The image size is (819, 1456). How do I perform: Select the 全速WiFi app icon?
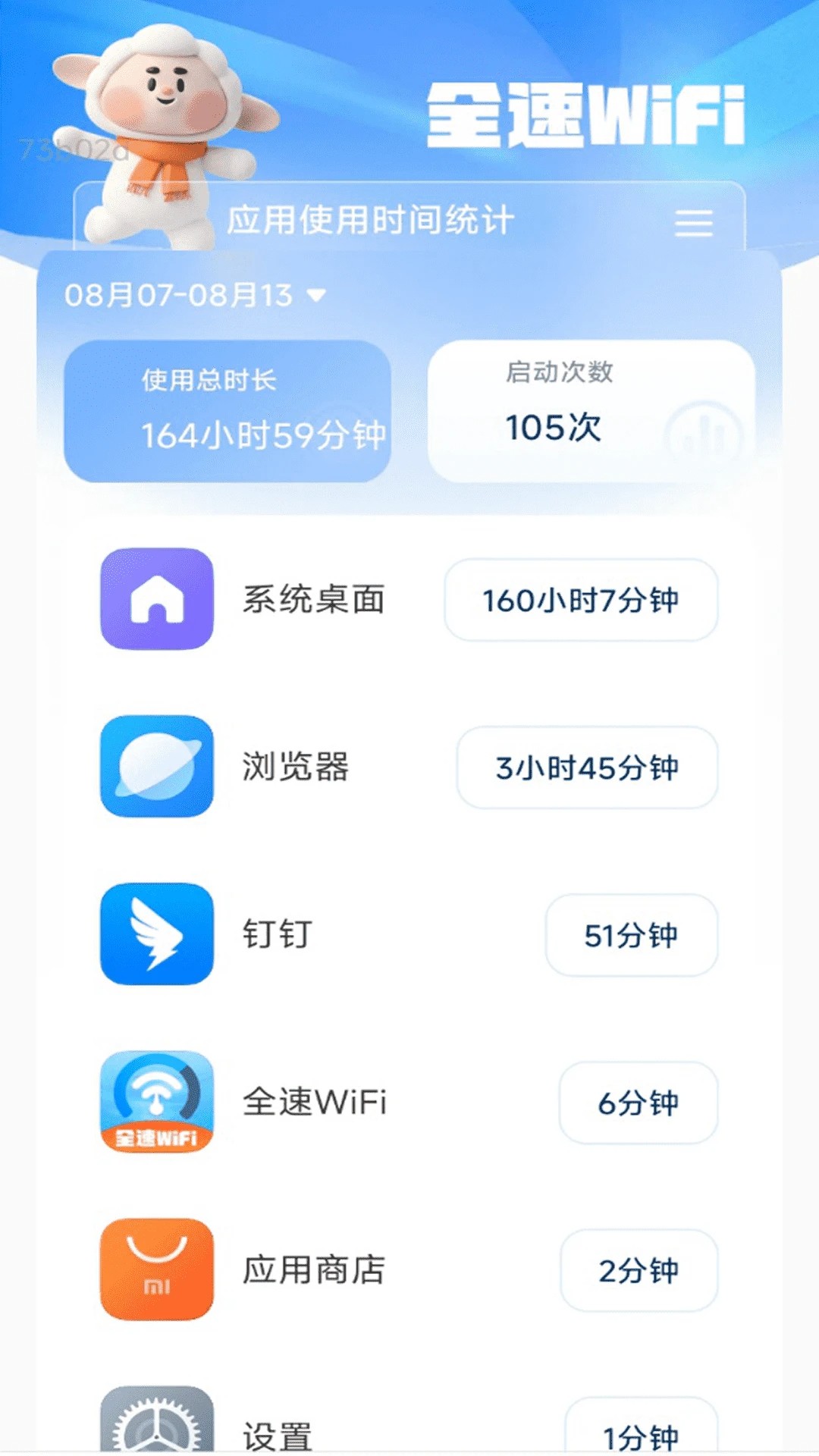(x=155, y=1103)
